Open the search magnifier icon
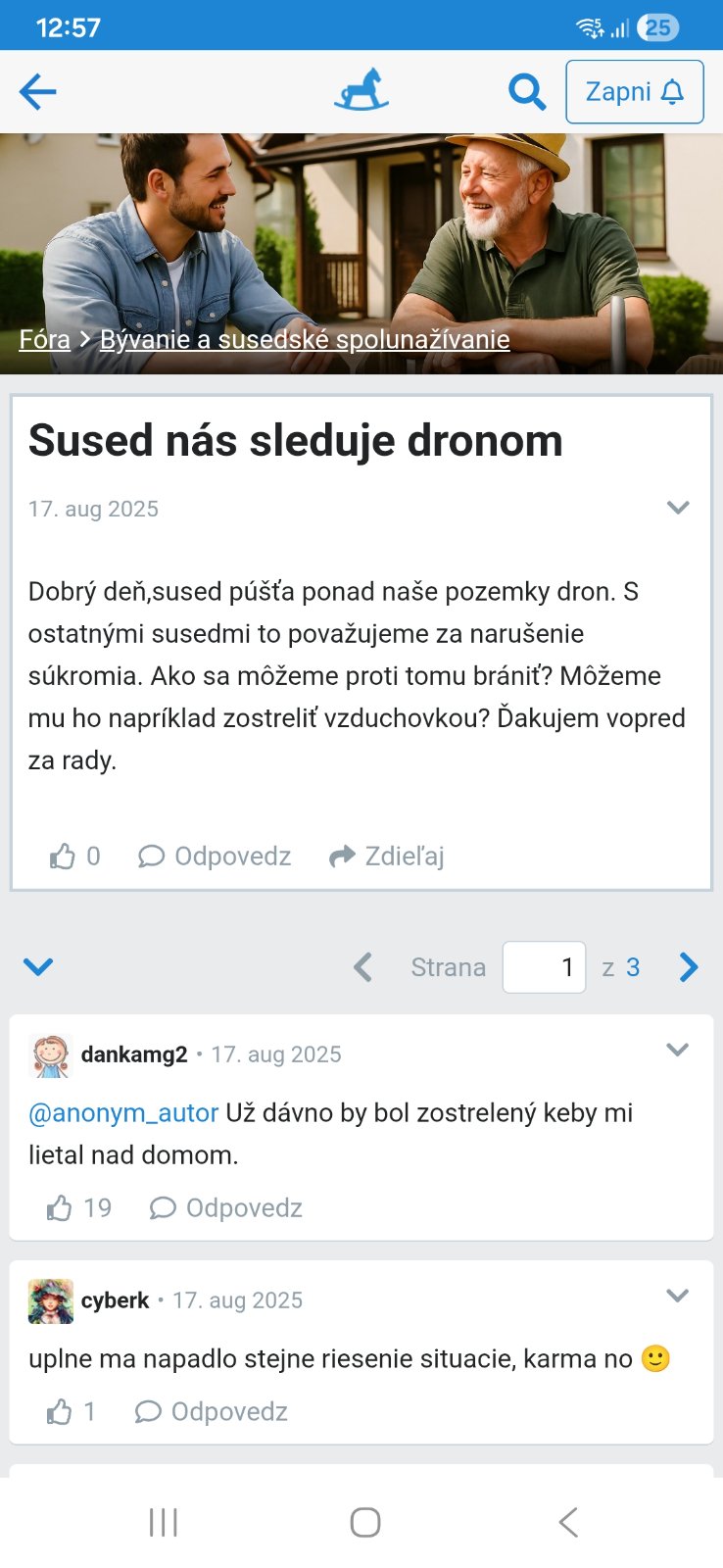723x1568 pixels. pyautogui.click(x=527, y=92)
